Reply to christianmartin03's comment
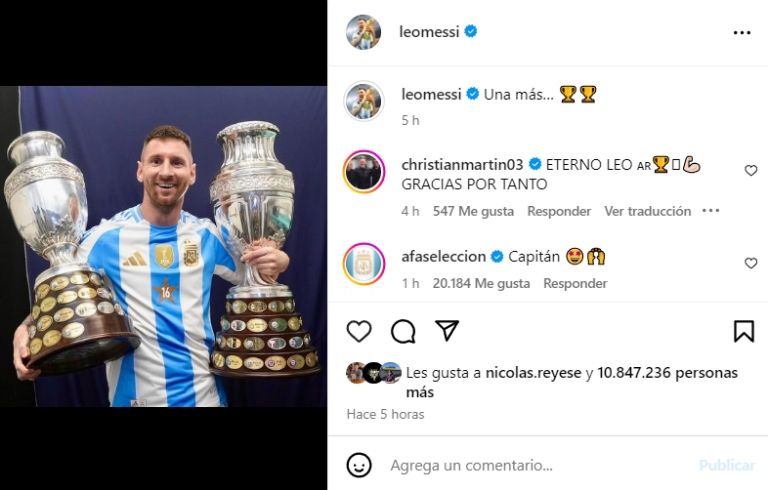Screen dimensions: 768x490 pos(559,211)
